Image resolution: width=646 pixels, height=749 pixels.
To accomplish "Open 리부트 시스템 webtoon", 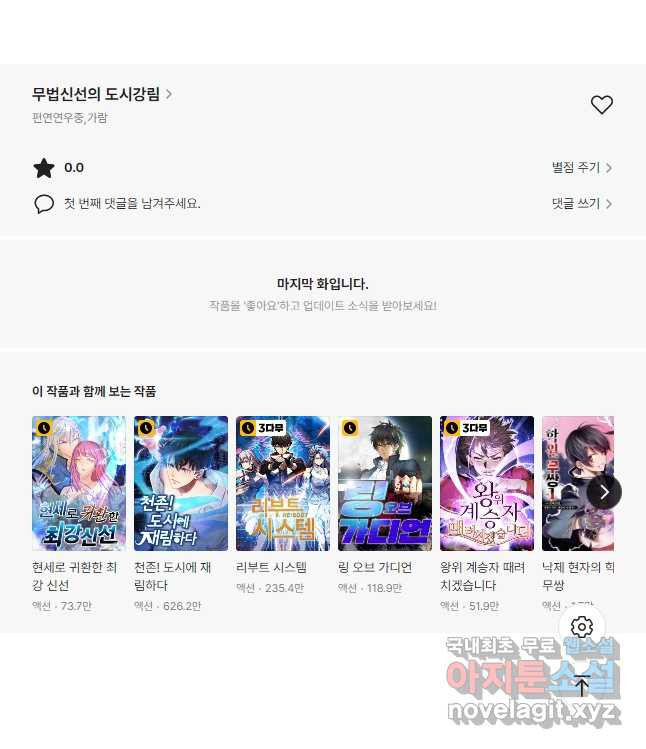I will click(283, 483).
